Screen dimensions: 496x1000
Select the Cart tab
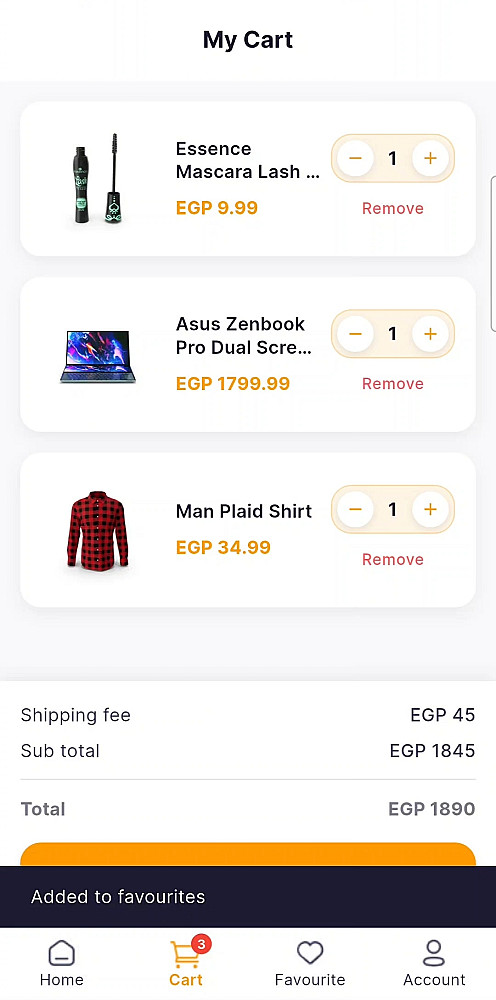186,964
